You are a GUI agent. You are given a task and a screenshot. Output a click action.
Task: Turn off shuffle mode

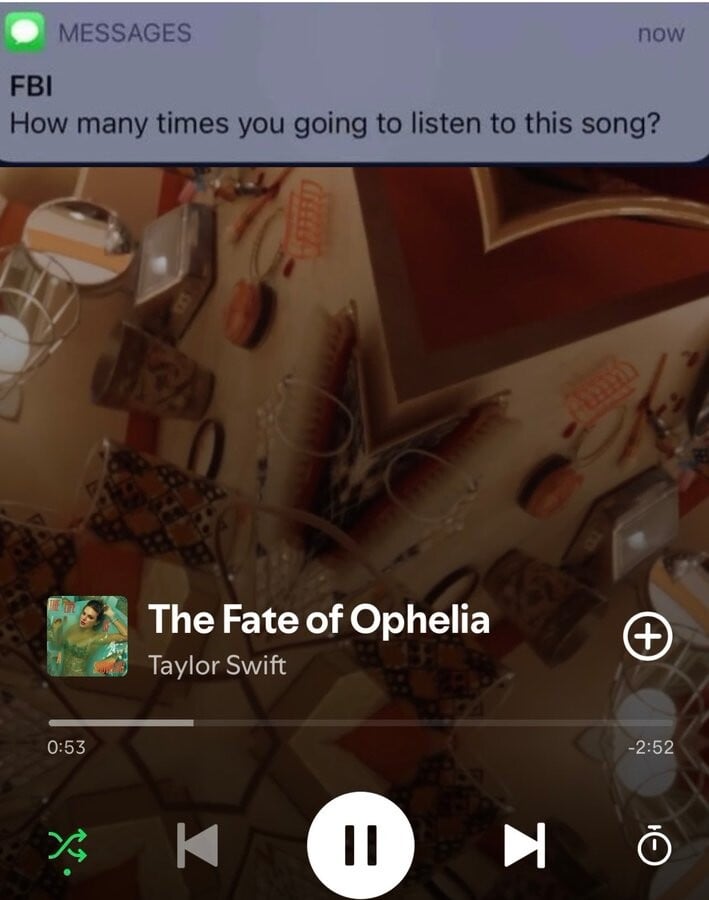click(68, 846)
